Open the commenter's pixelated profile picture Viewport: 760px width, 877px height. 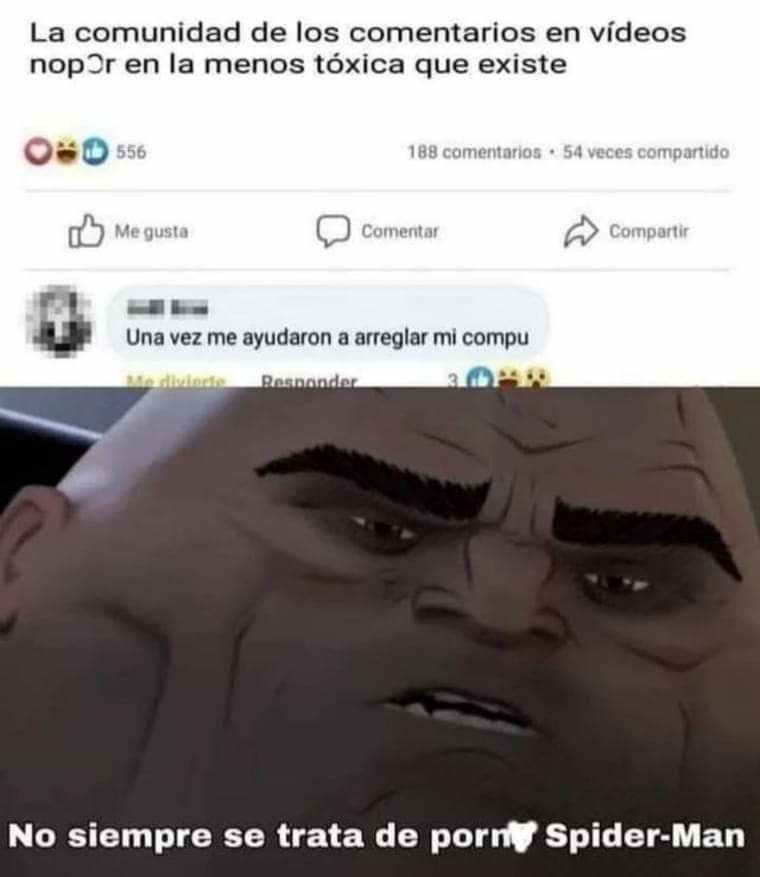60,325
